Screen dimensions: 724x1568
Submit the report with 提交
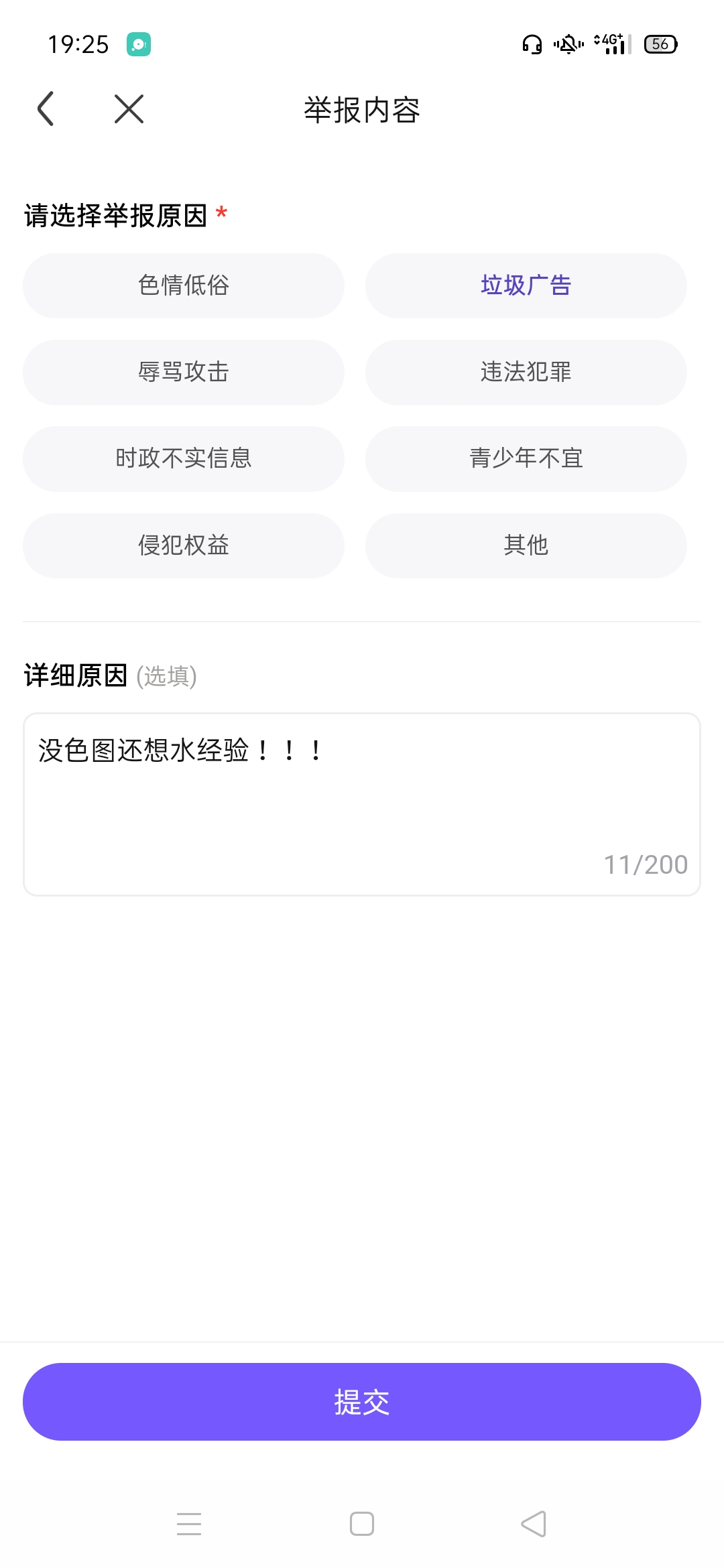coord(362,1402)
